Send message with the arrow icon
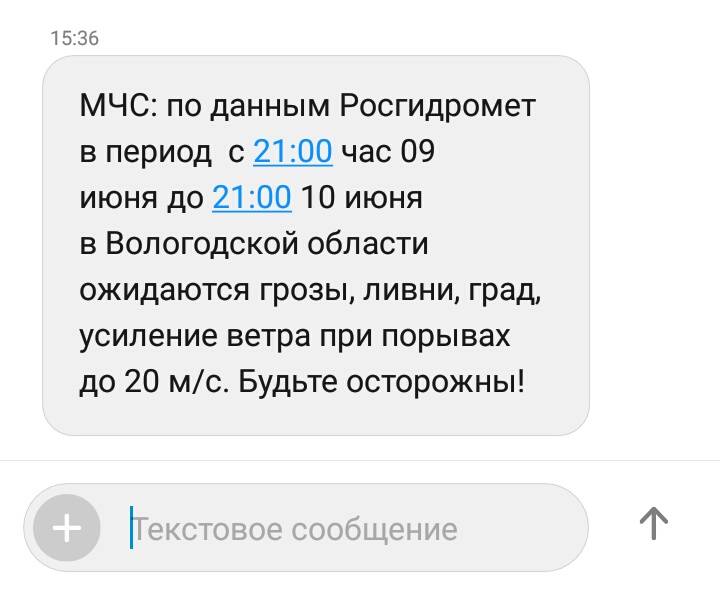720x595 pixels. [653, 522]
